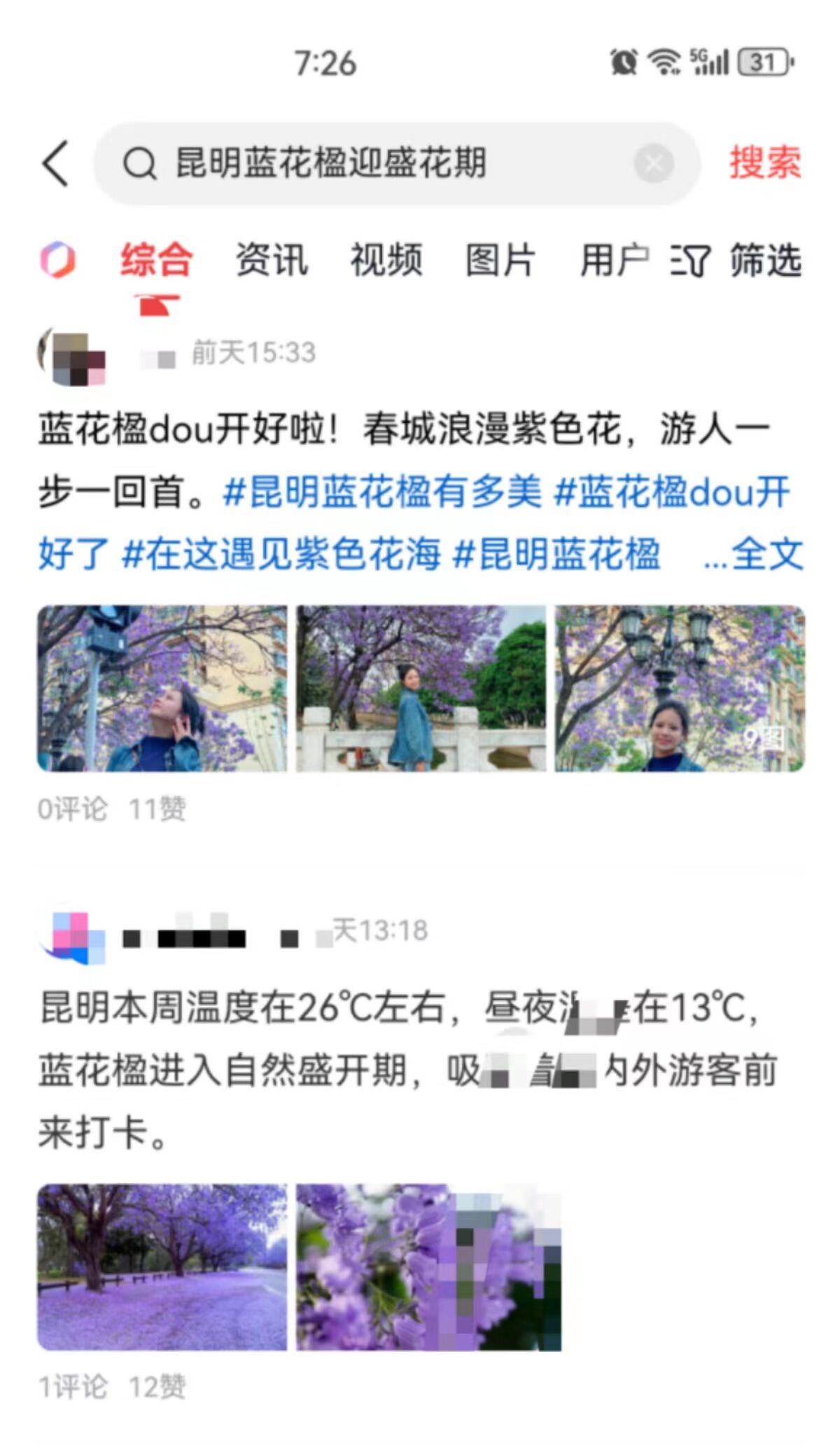Clear the search text with the X icon
The height and width of the screenshot is (1455, 840).
tap(653, 164)
